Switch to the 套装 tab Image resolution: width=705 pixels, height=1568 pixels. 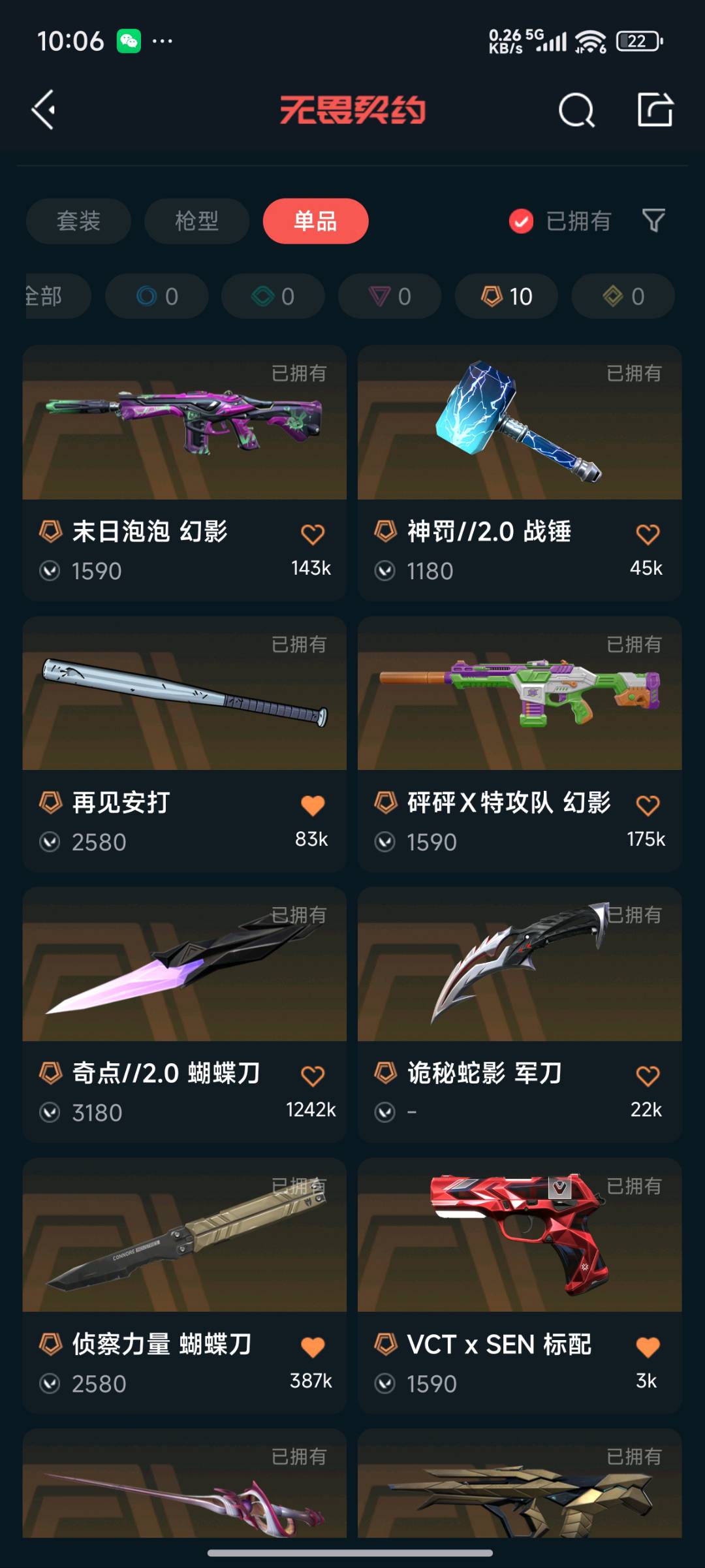(78, 221)
